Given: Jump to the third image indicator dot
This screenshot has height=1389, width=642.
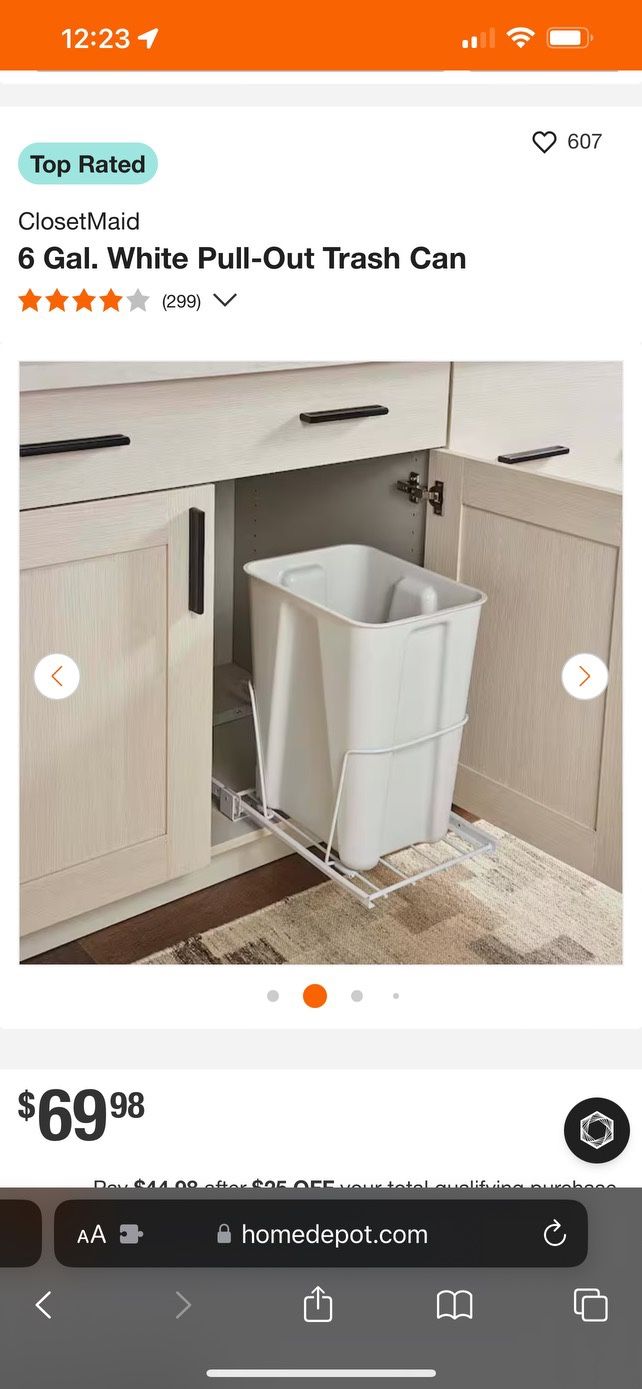Looking at the screenshot, I should click(357, 996).
